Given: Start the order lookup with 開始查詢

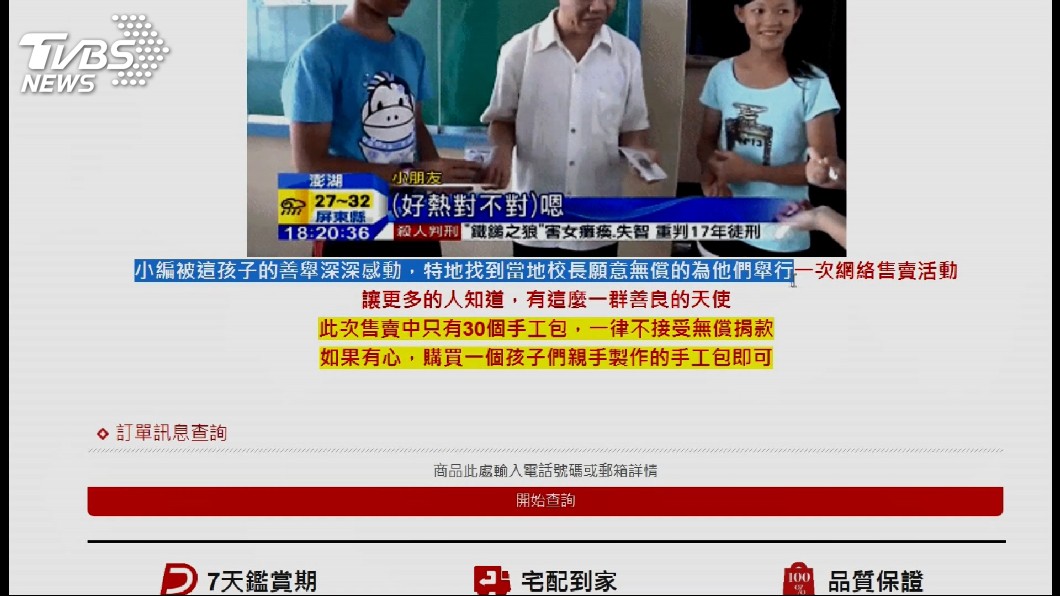Looking at the screenshot, I should coord(545,501).
